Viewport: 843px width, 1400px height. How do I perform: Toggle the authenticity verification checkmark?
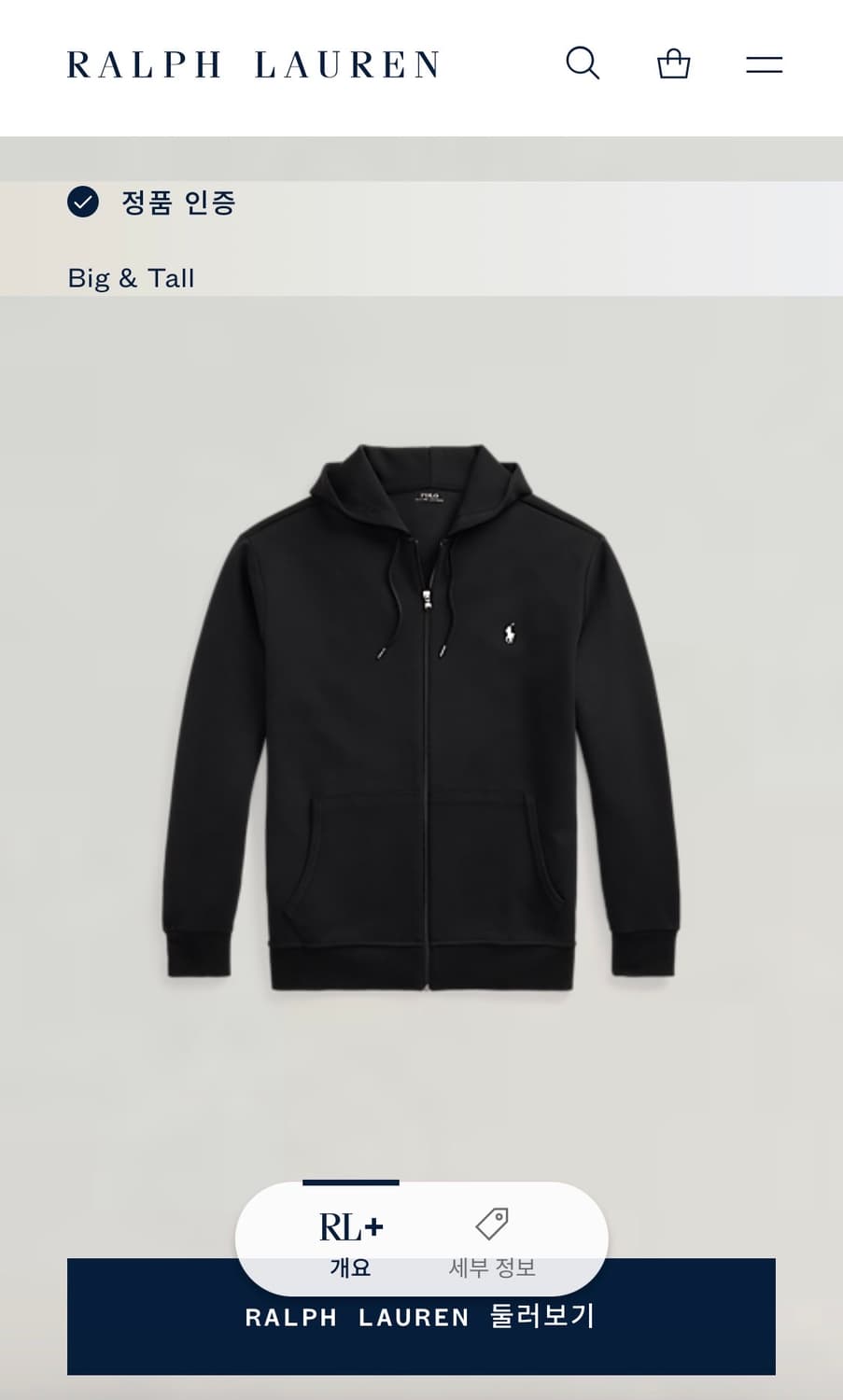pos(84,203)
